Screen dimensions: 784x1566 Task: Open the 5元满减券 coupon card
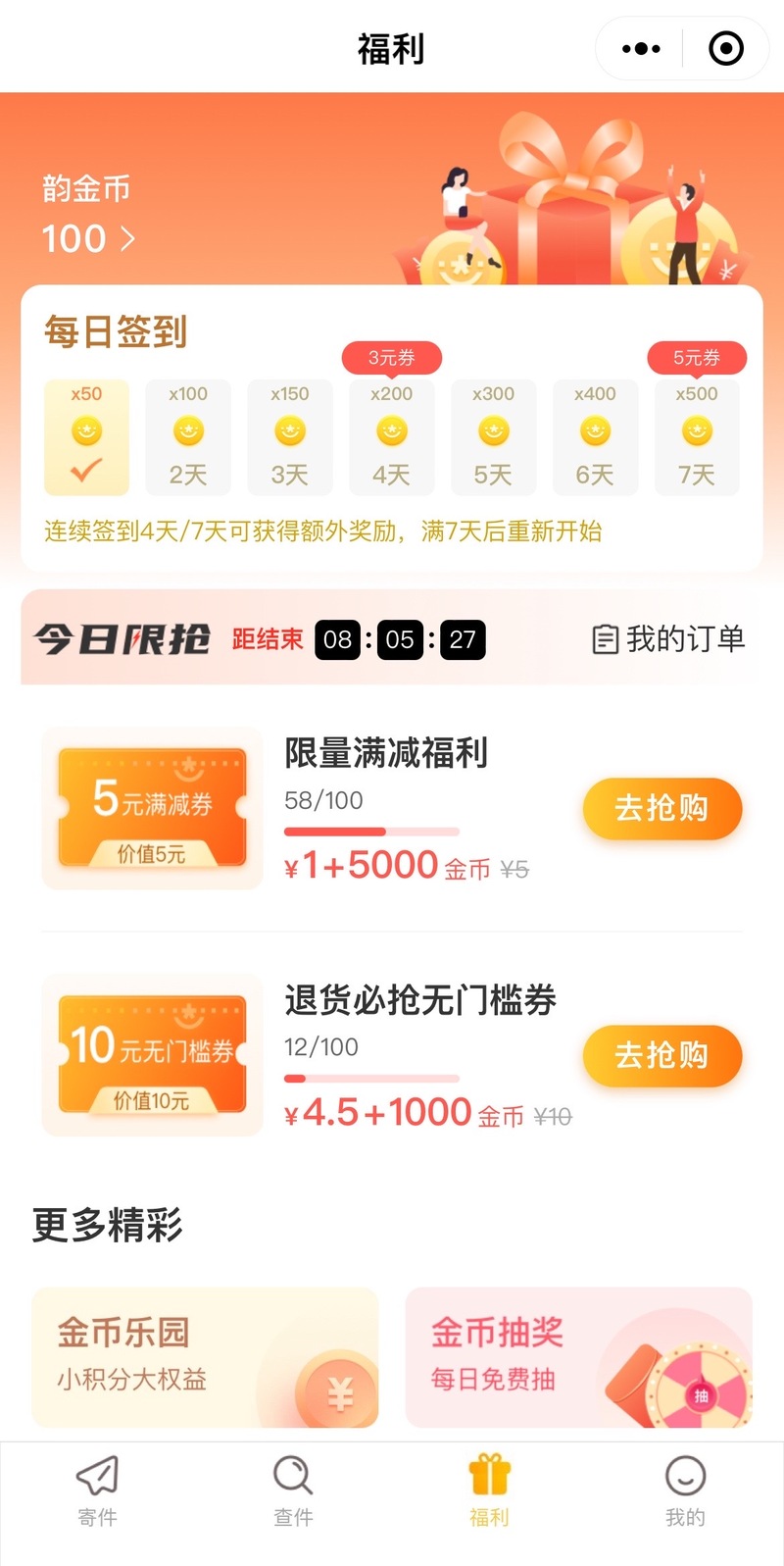pos(152,808)
